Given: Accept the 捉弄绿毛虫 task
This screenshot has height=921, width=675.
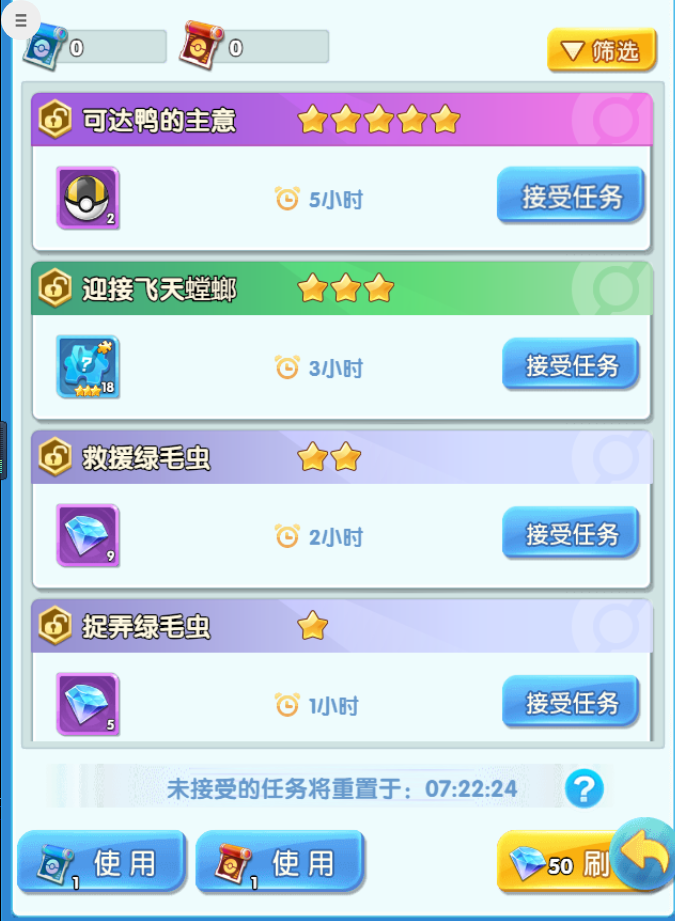Looking at the screenshot, I should (x=571, y=702).
